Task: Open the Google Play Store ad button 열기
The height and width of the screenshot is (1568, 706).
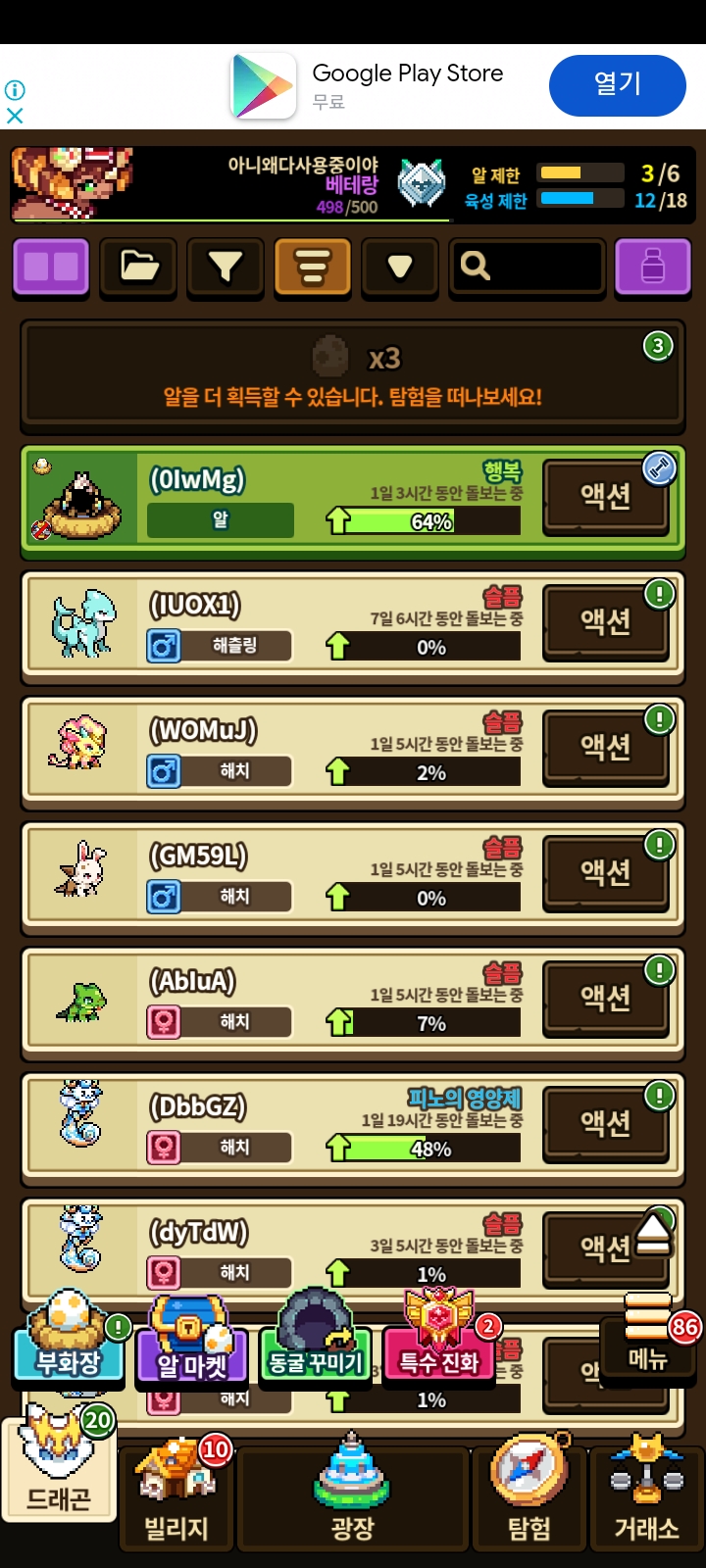Action: point(617,85)
